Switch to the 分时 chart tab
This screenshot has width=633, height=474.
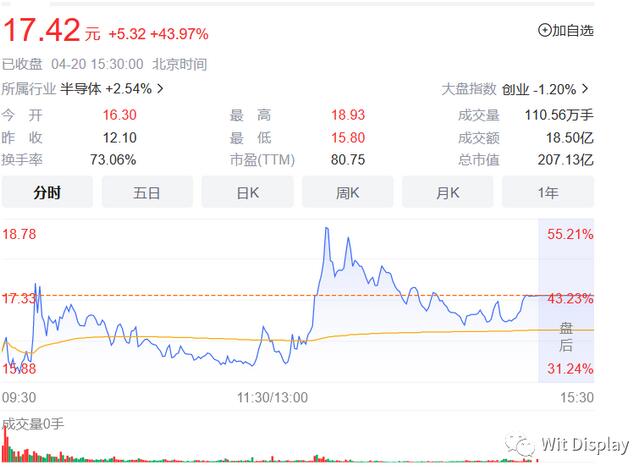tap(47, 192)
